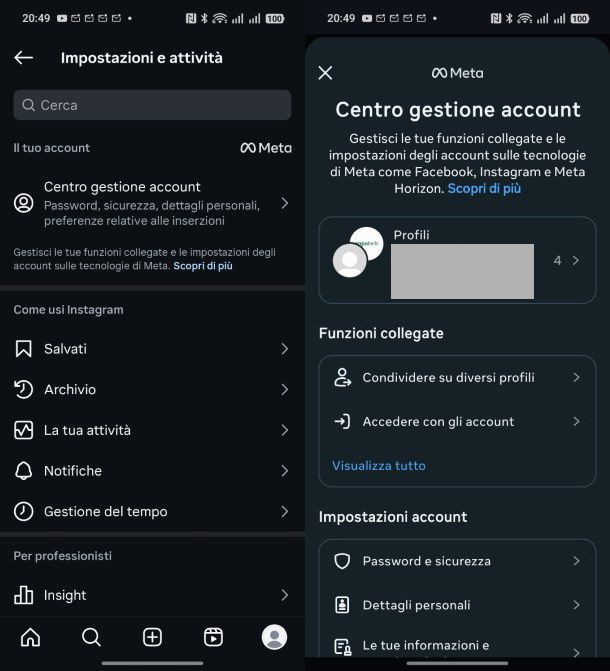This screenshot has height=671, width=610.
Task: Open Archivio
Action: (x=152, y=390)
